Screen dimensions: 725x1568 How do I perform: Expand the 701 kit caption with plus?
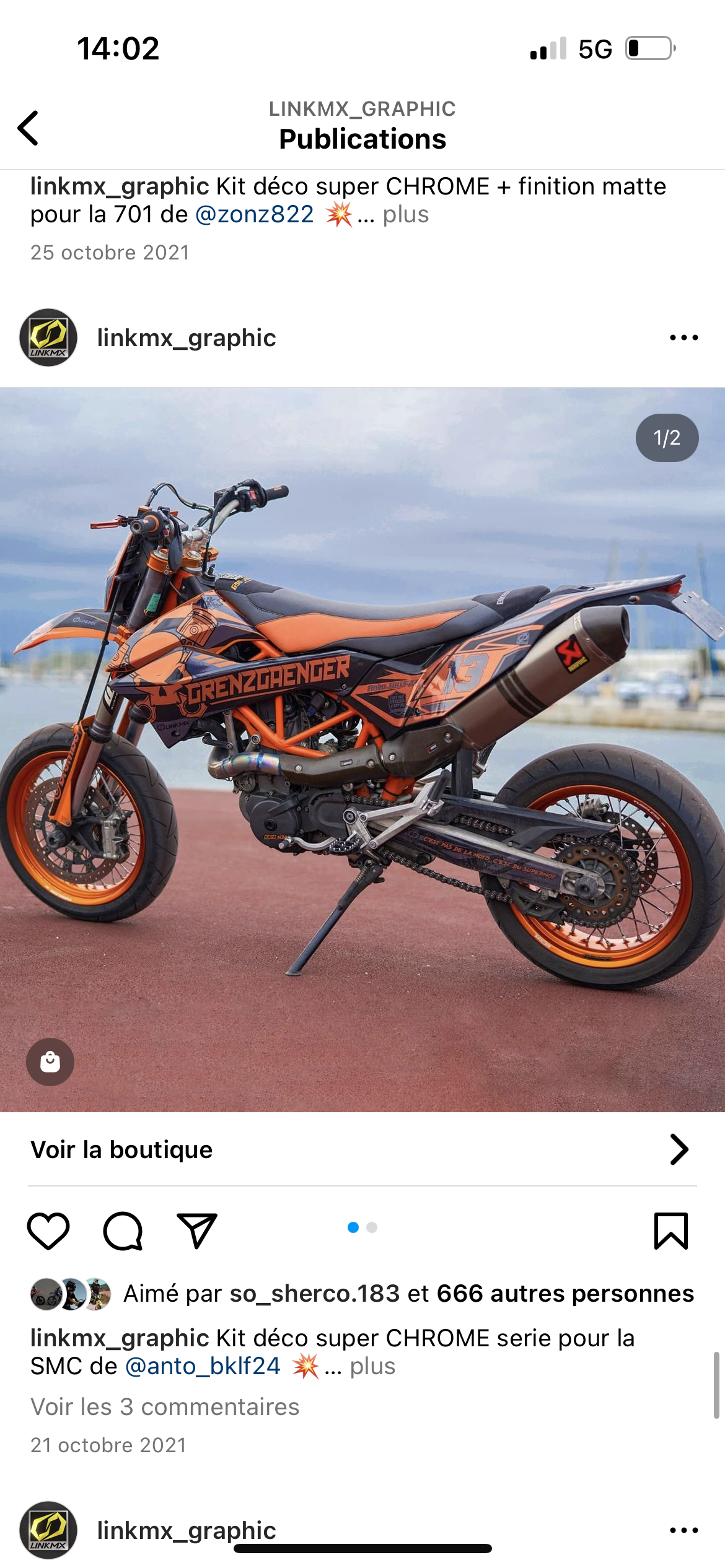405,215
